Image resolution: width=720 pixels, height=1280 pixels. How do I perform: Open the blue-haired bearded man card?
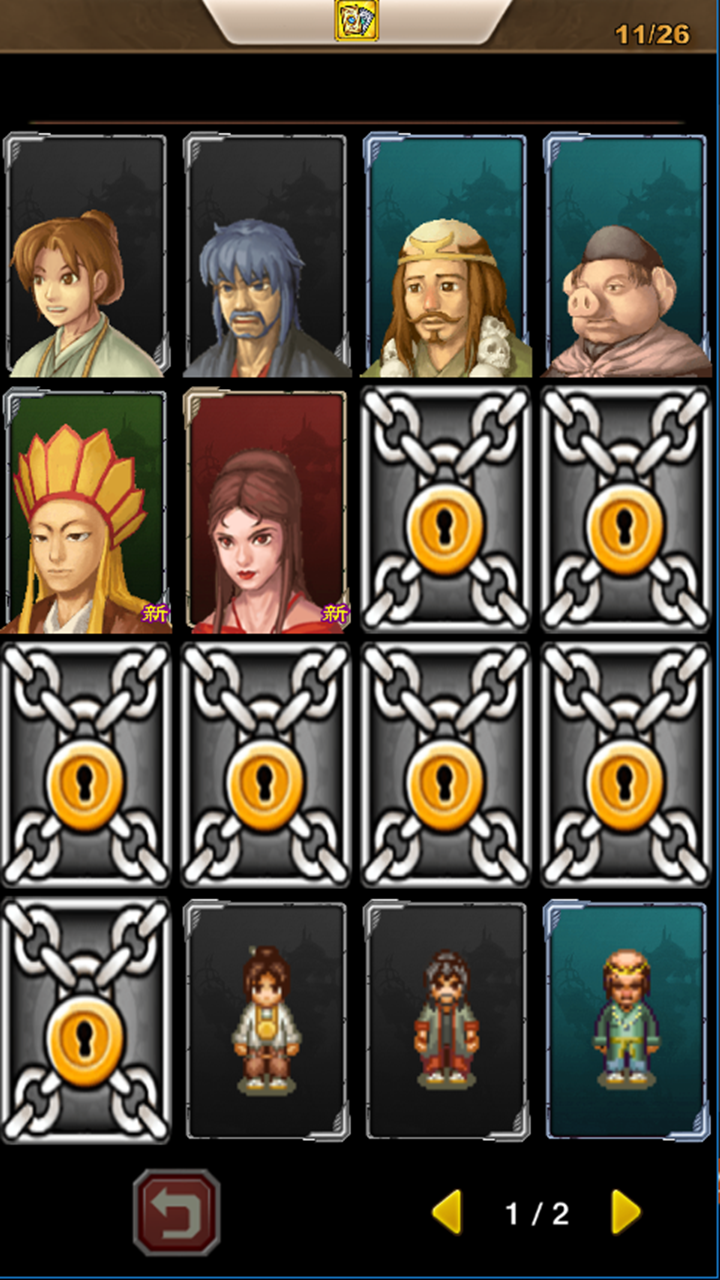pos(265,257)
